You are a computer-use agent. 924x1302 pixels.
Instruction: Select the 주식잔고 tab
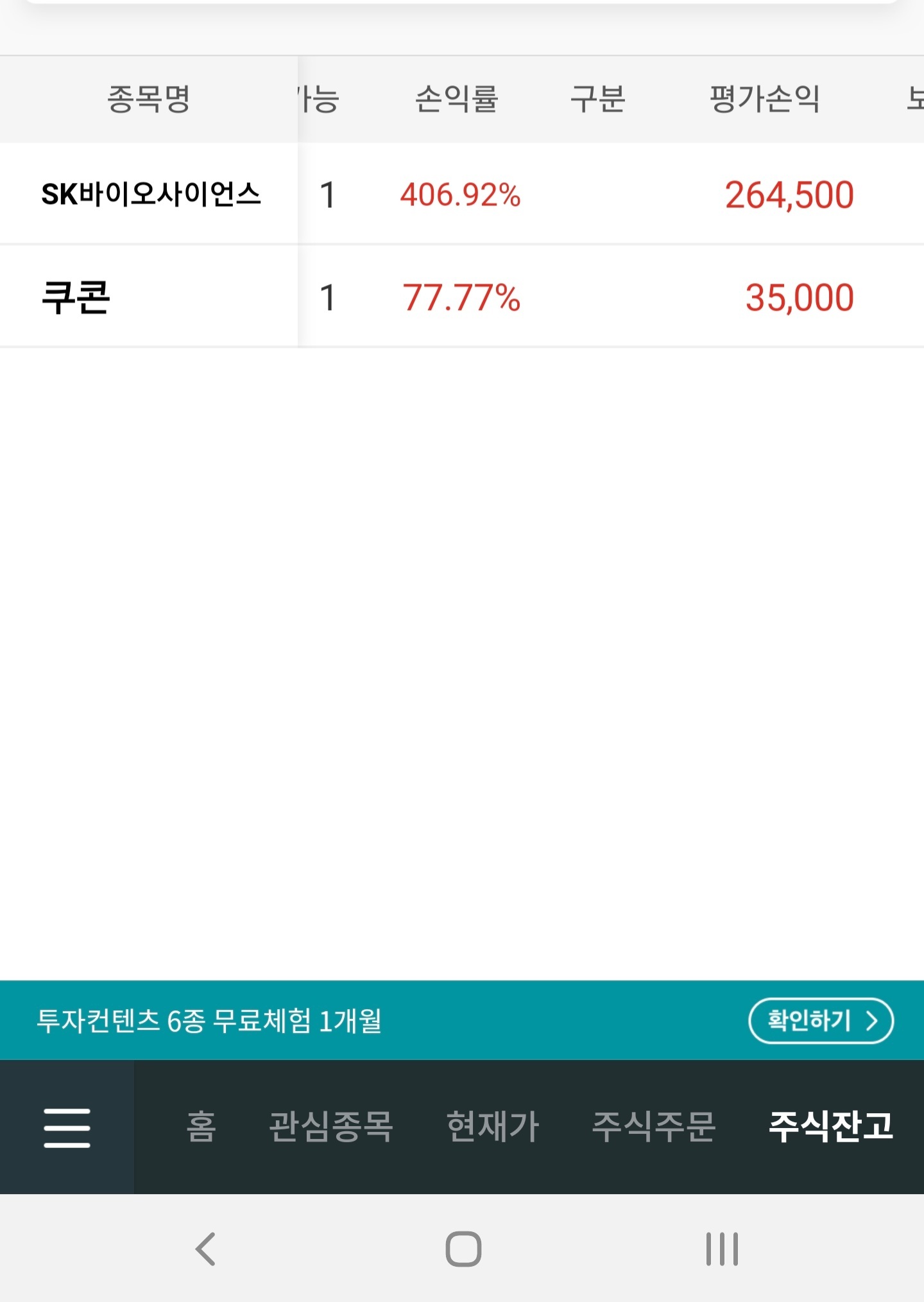click(x=831, y=1127)
